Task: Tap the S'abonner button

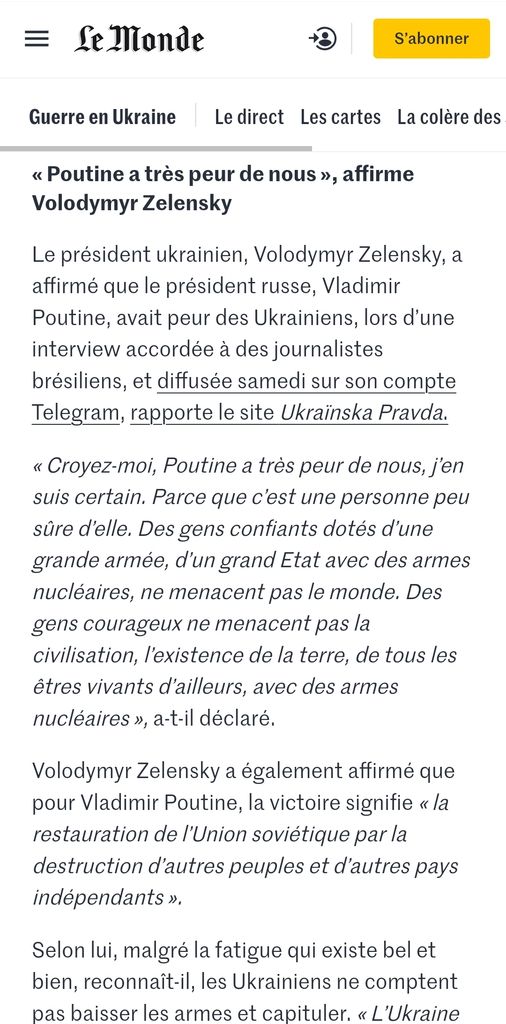Action: click(432, 39)
